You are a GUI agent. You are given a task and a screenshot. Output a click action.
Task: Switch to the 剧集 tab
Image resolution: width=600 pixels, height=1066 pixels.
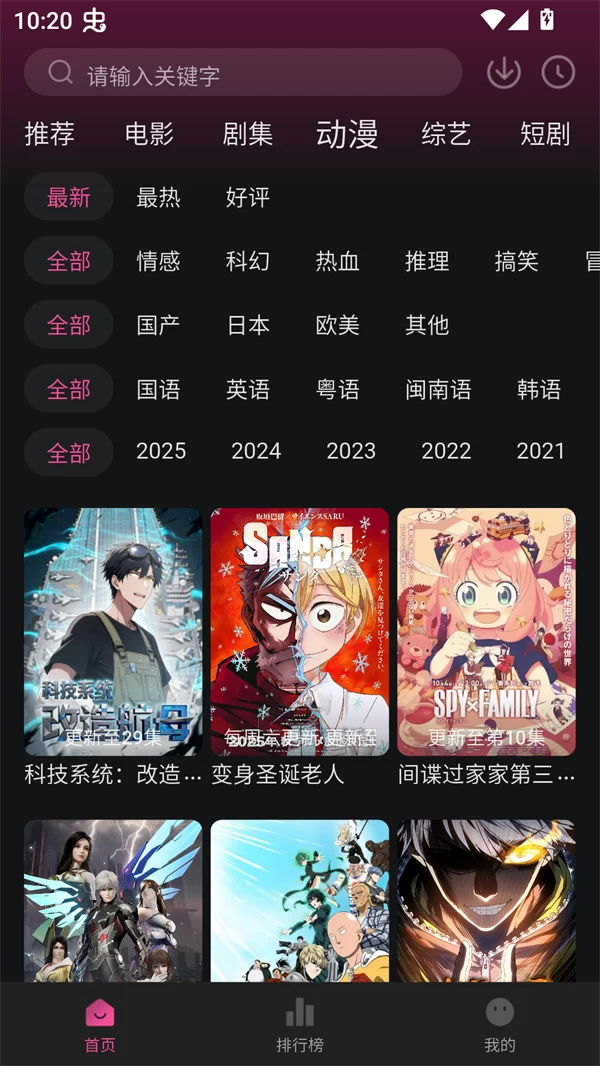pyautogui.click(x=248, y=133)
